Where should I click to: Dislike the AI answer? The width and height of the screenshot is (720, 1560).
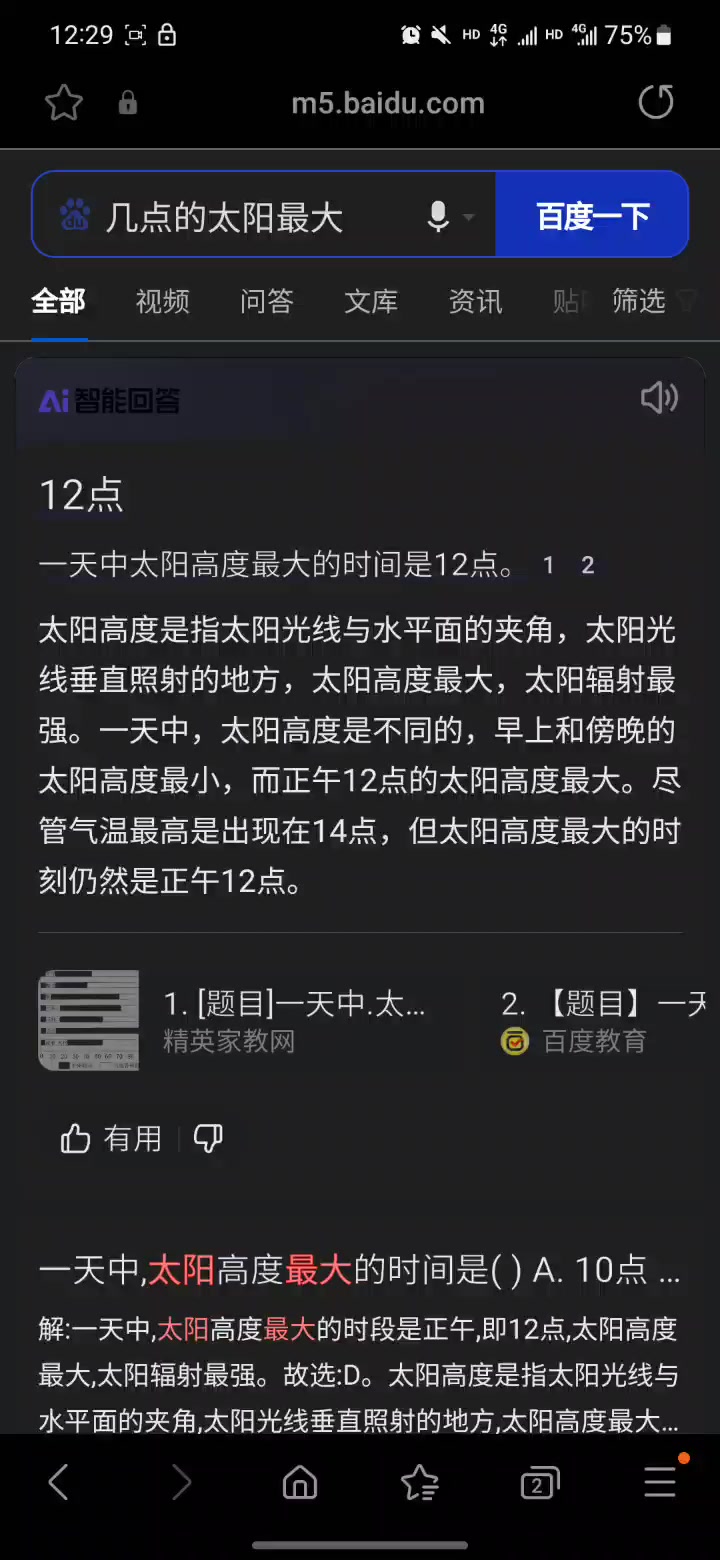point(207,1138)
